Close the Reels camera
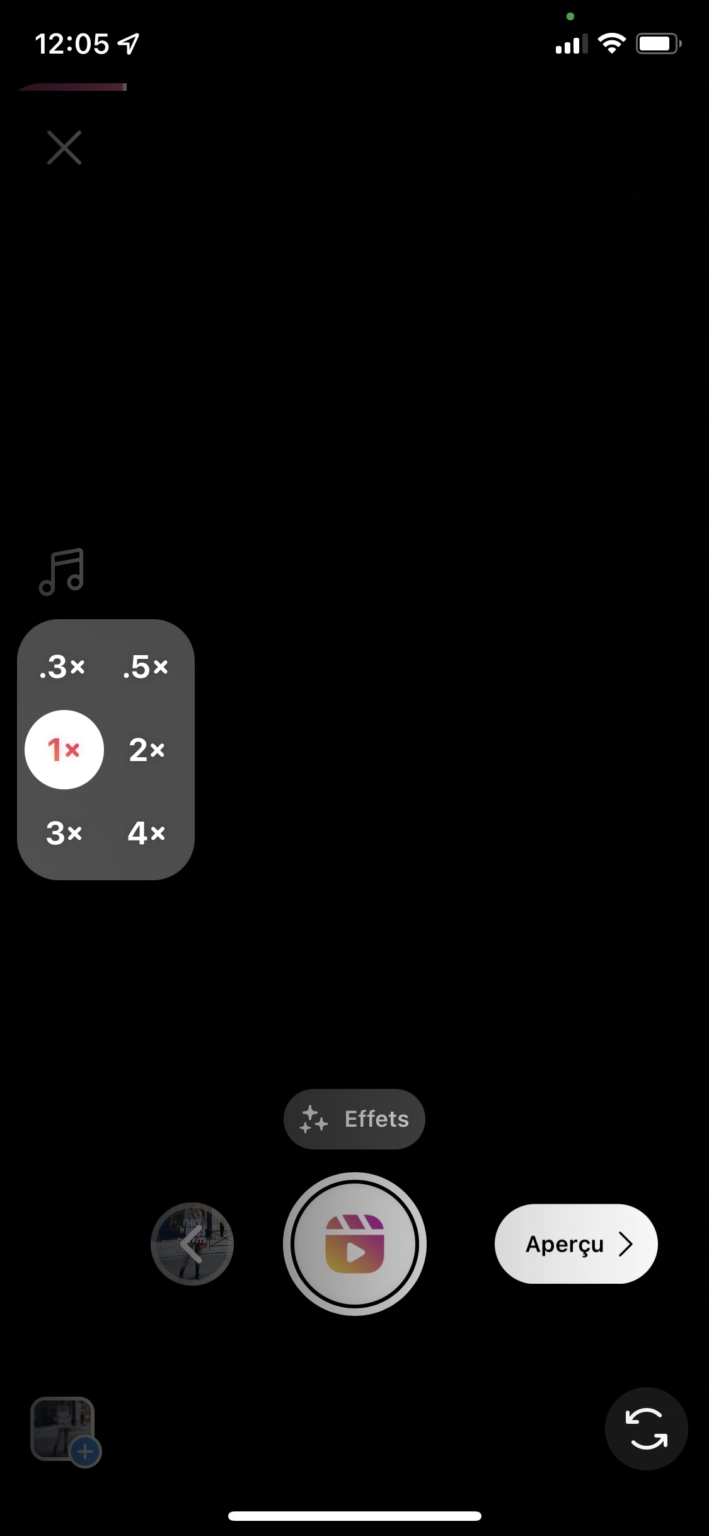 [x=64, y=149]
